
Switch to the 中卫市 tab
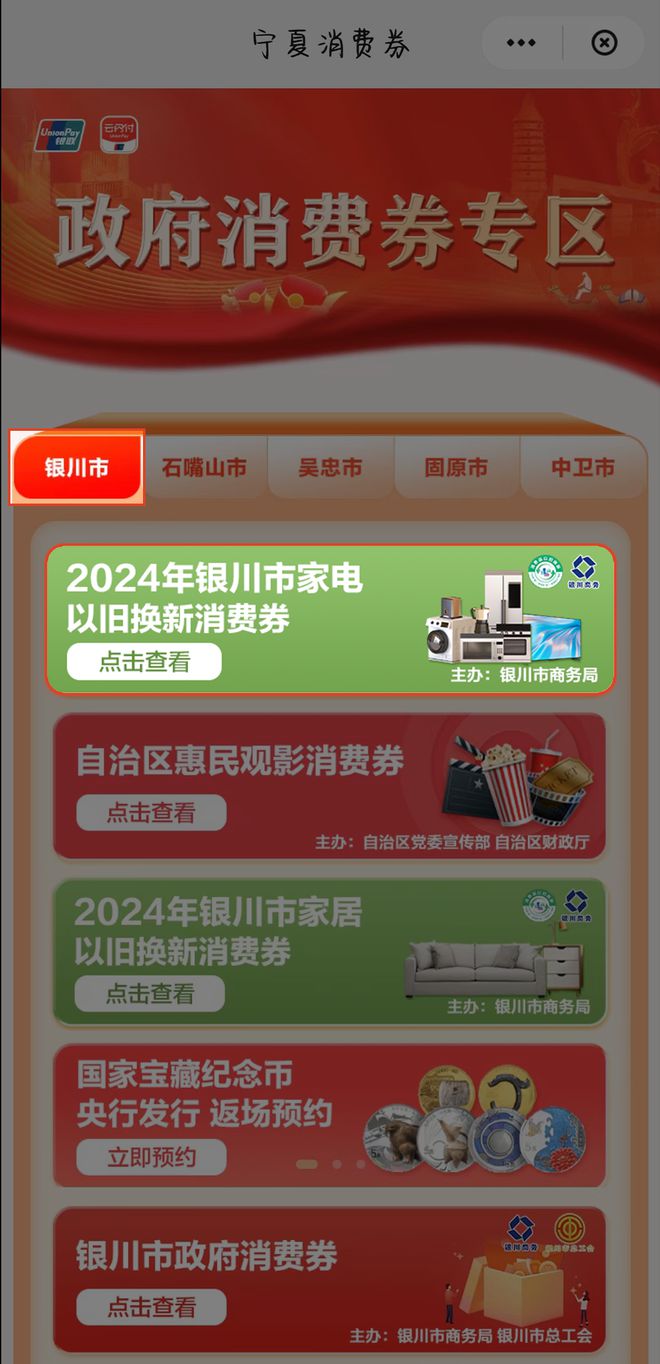click(x=583, y=467)
